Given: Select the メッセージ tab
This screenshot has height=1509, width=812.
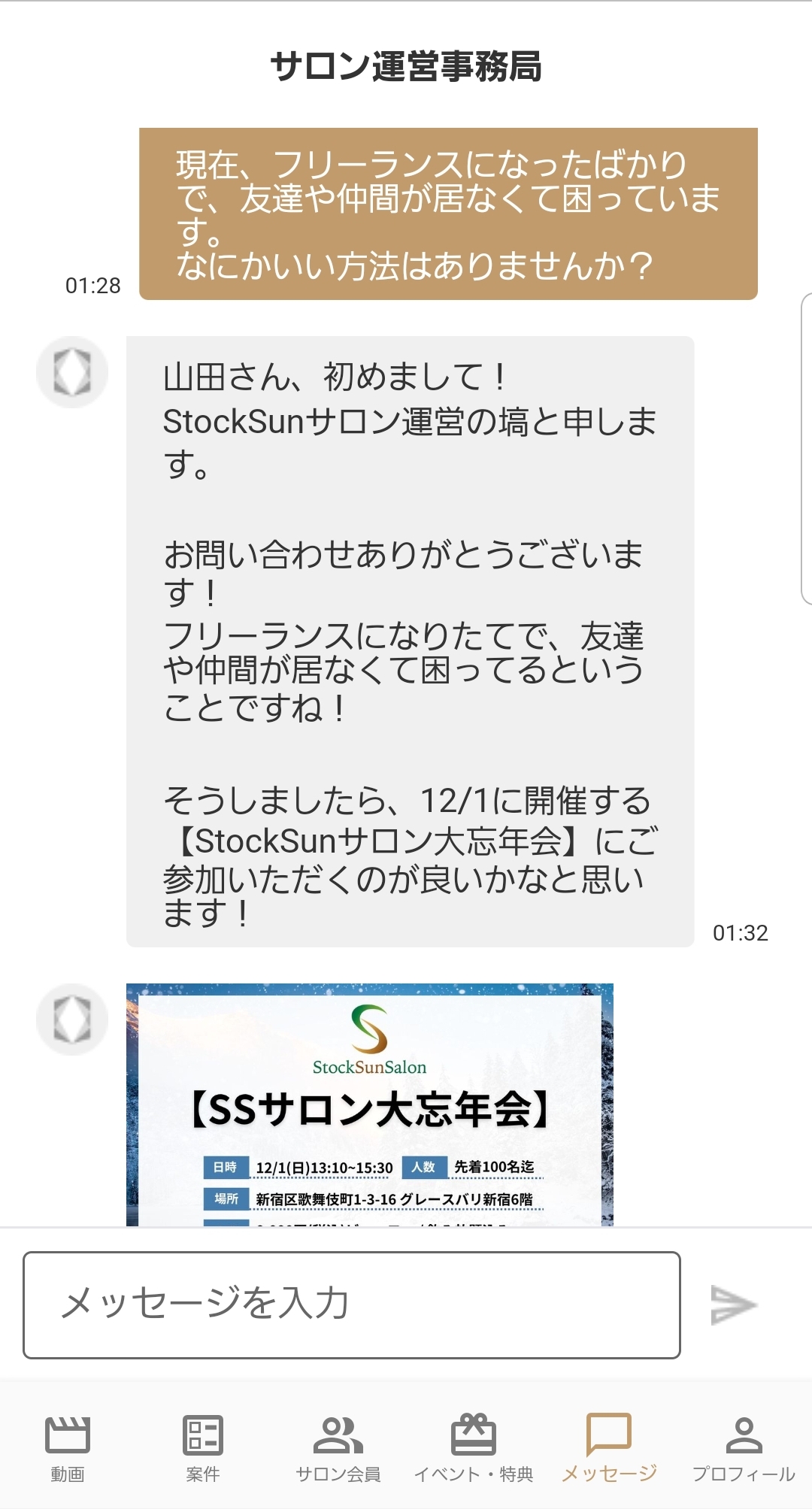Looking at the screenshot, I should [609, 1447].
